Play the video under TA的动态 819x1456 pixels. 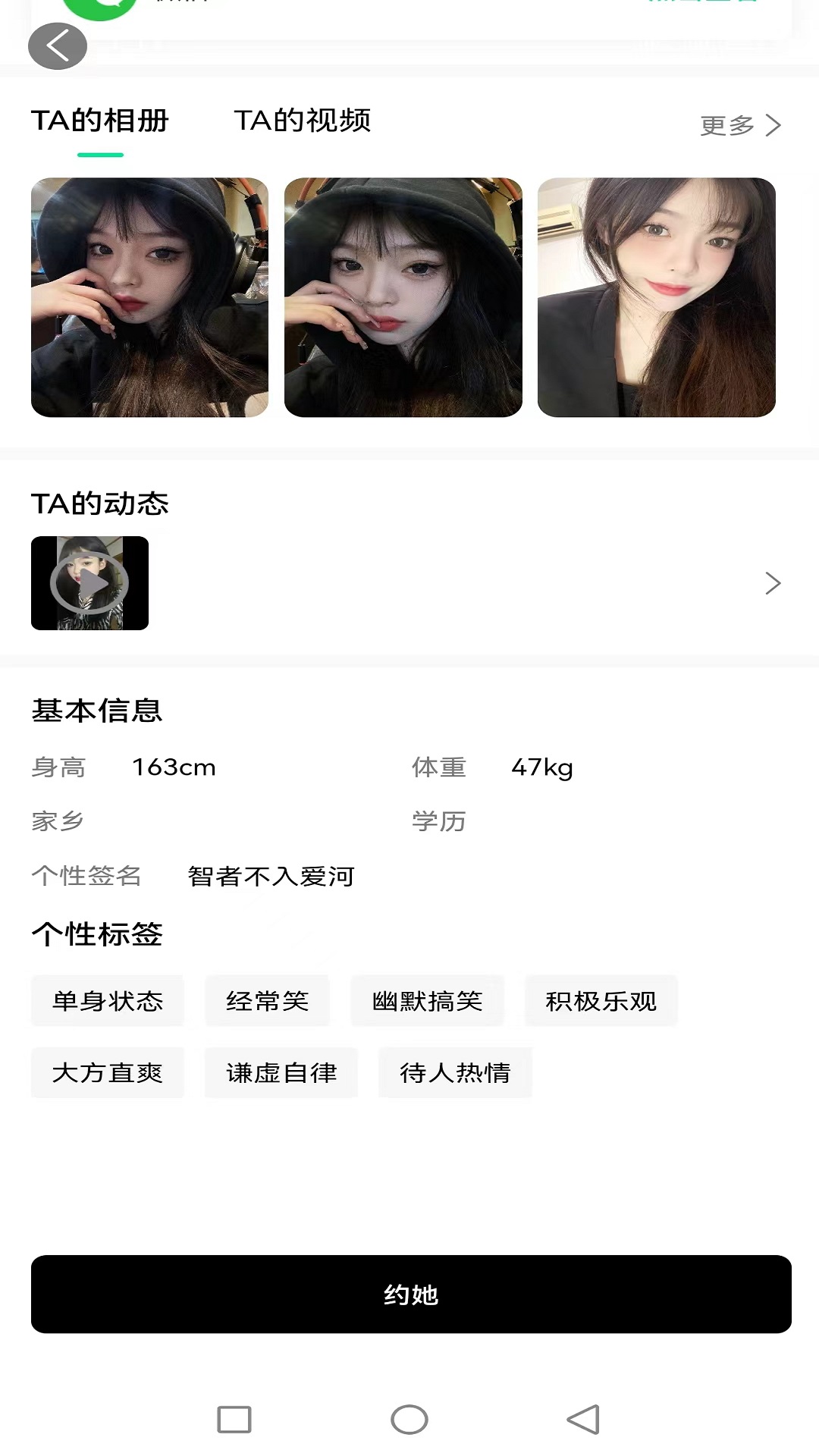click(x=89, y=583)
